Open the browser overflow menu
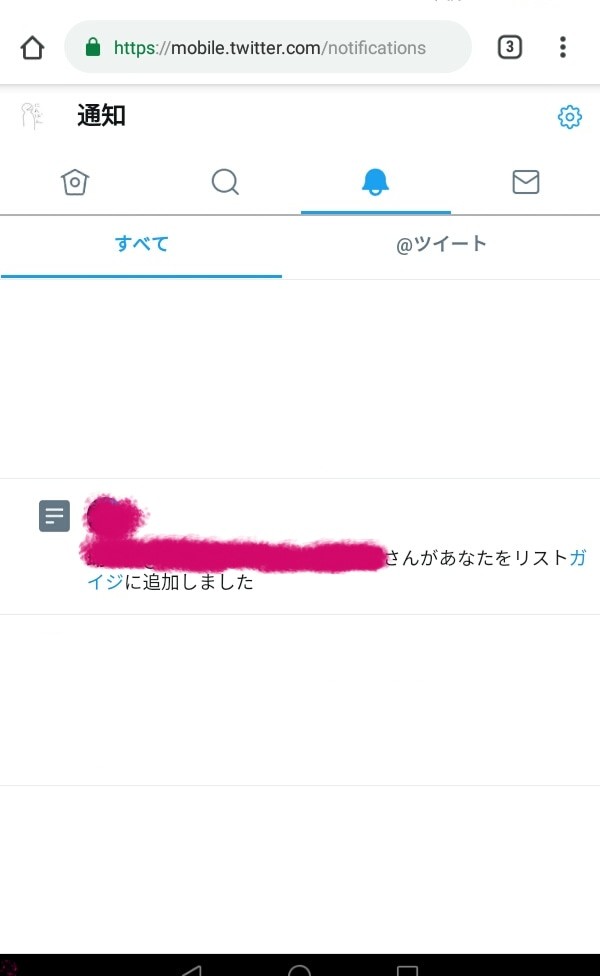 pos(563,47)
